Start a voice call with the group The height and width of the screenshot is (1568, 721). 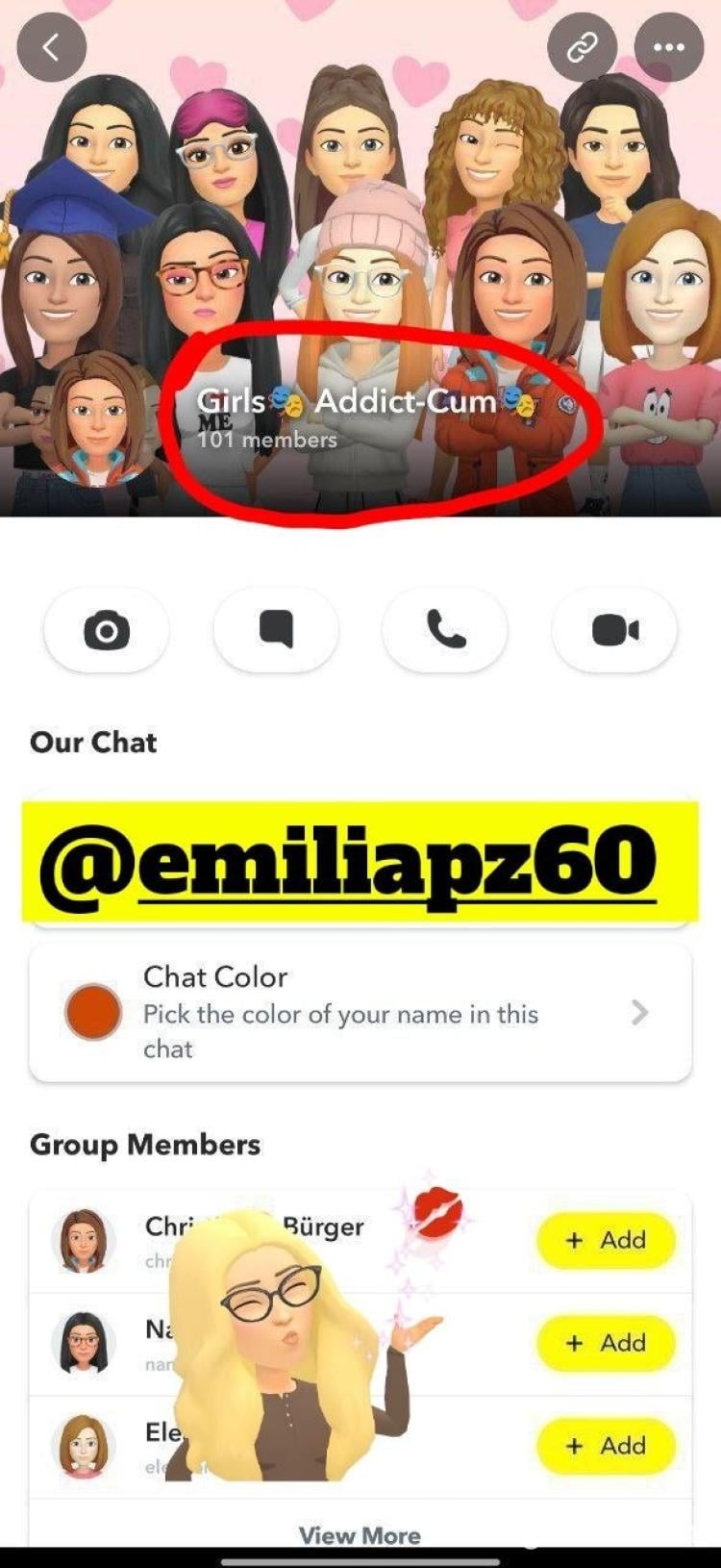pos(445,630)
